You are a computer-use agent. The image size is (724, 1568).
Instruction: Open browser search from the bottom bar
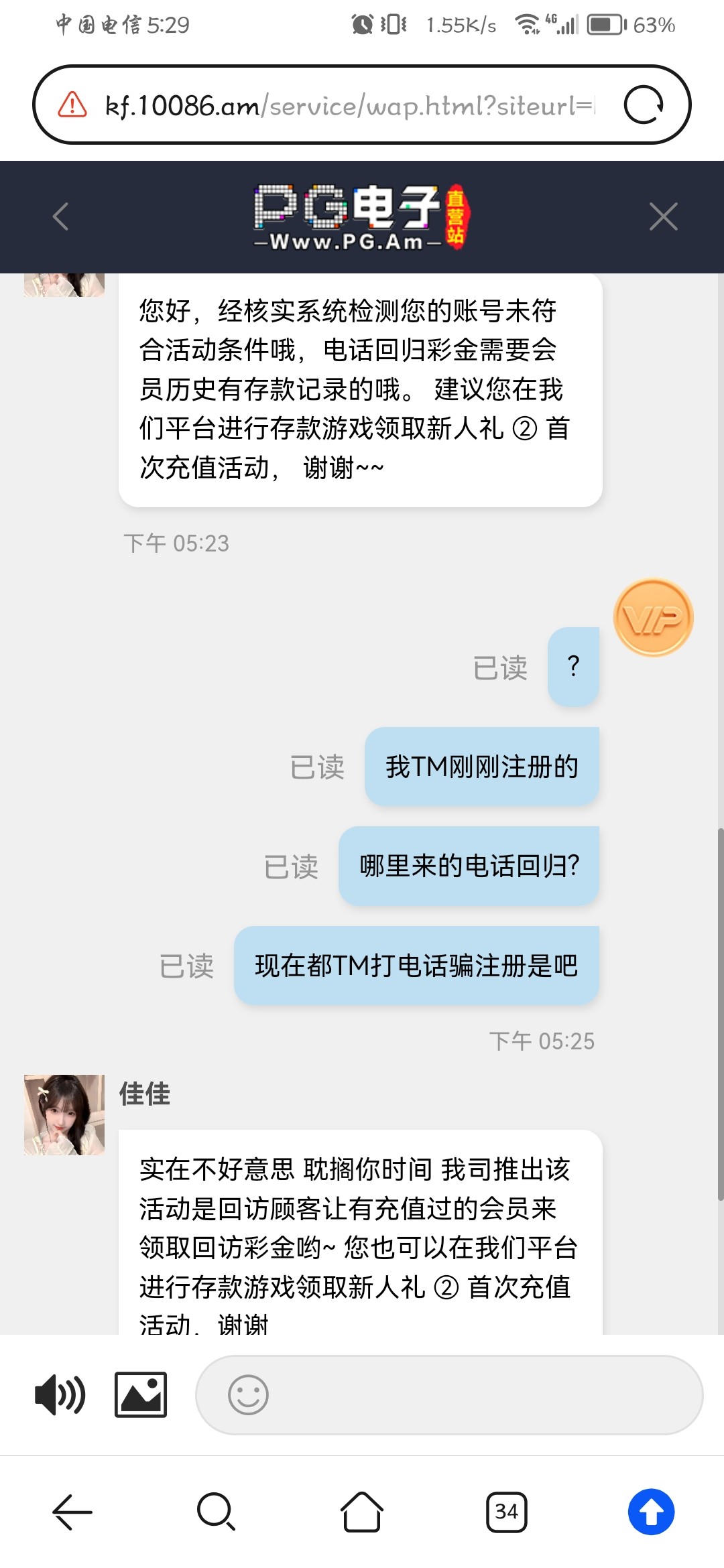pyautogui.click(x=216, y=1512)
